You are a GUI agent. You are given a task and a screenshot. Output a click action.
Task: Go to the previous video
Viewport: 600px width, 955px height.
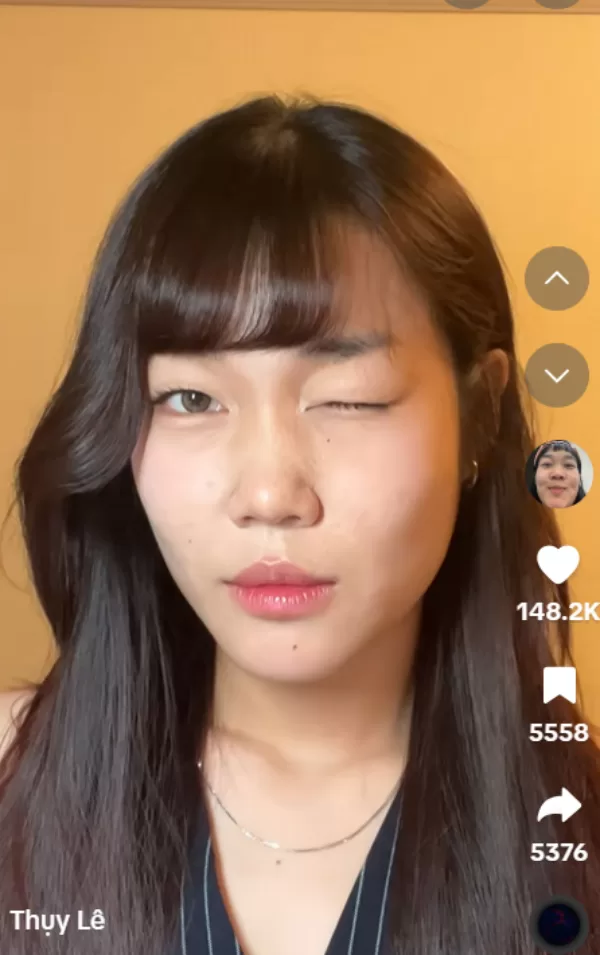[x=556, y=278]
